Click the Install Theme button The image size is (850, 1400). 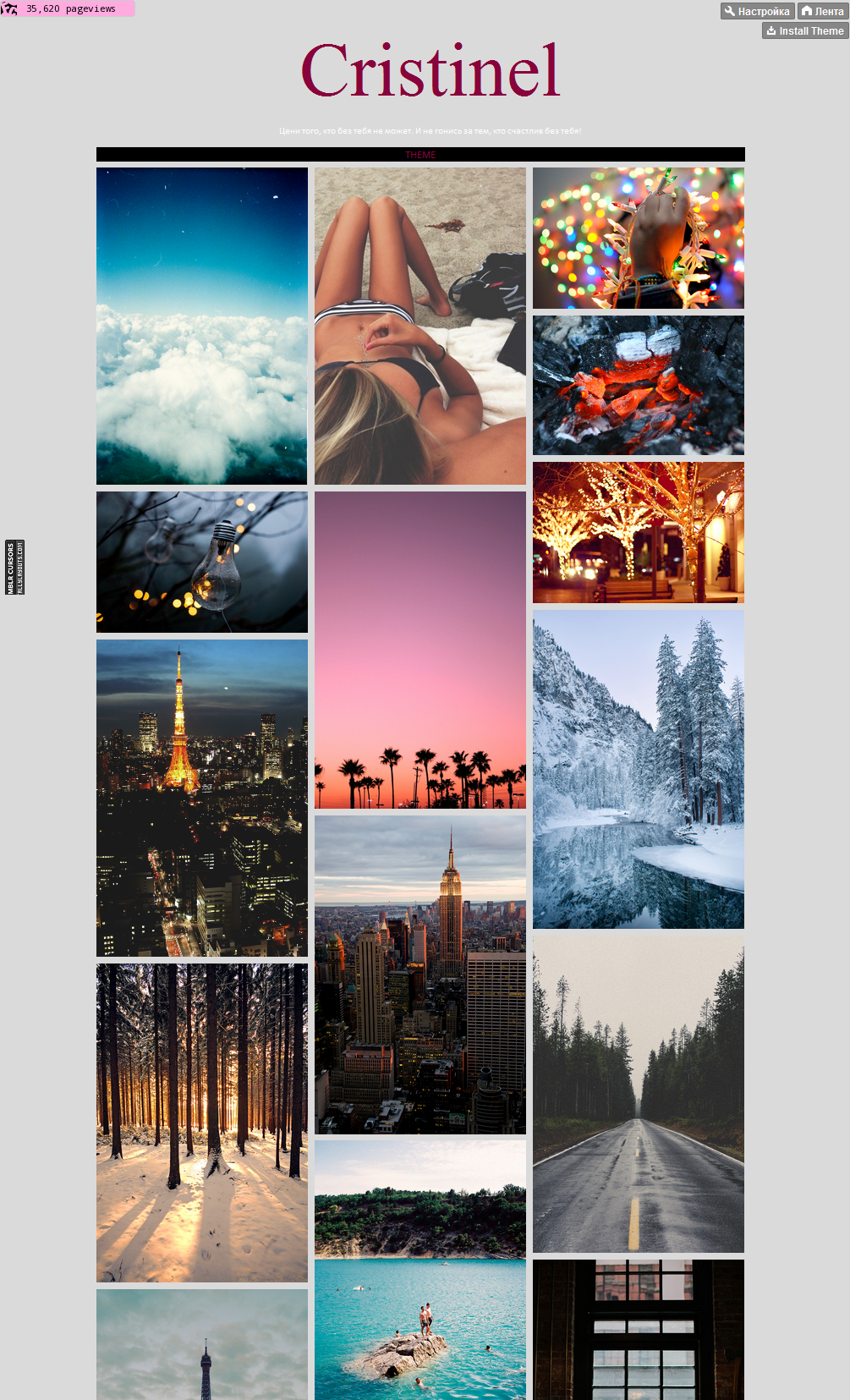(x=804, y=30)
